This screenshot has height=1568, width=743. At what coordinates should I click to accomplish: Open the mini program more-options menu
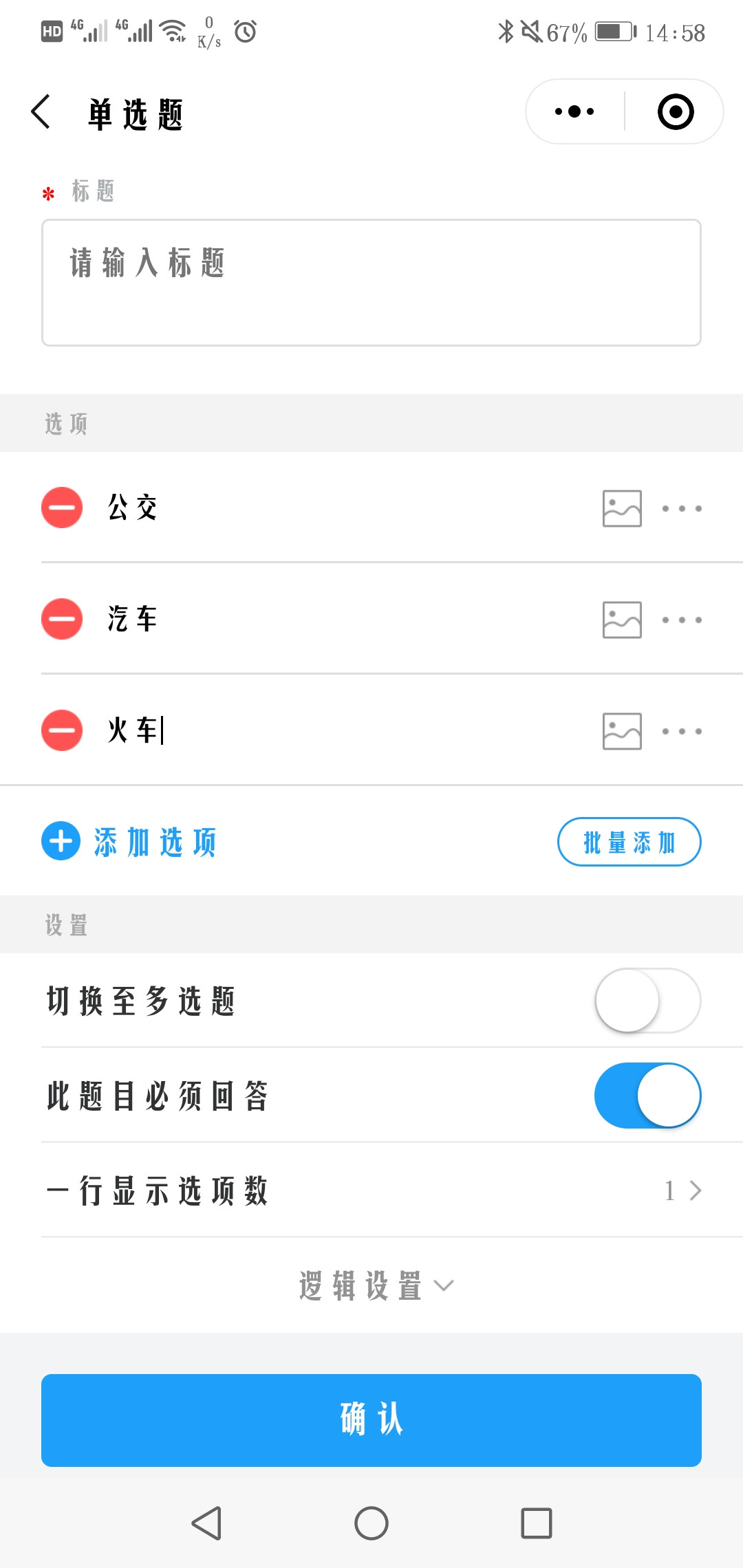(574, 111)
